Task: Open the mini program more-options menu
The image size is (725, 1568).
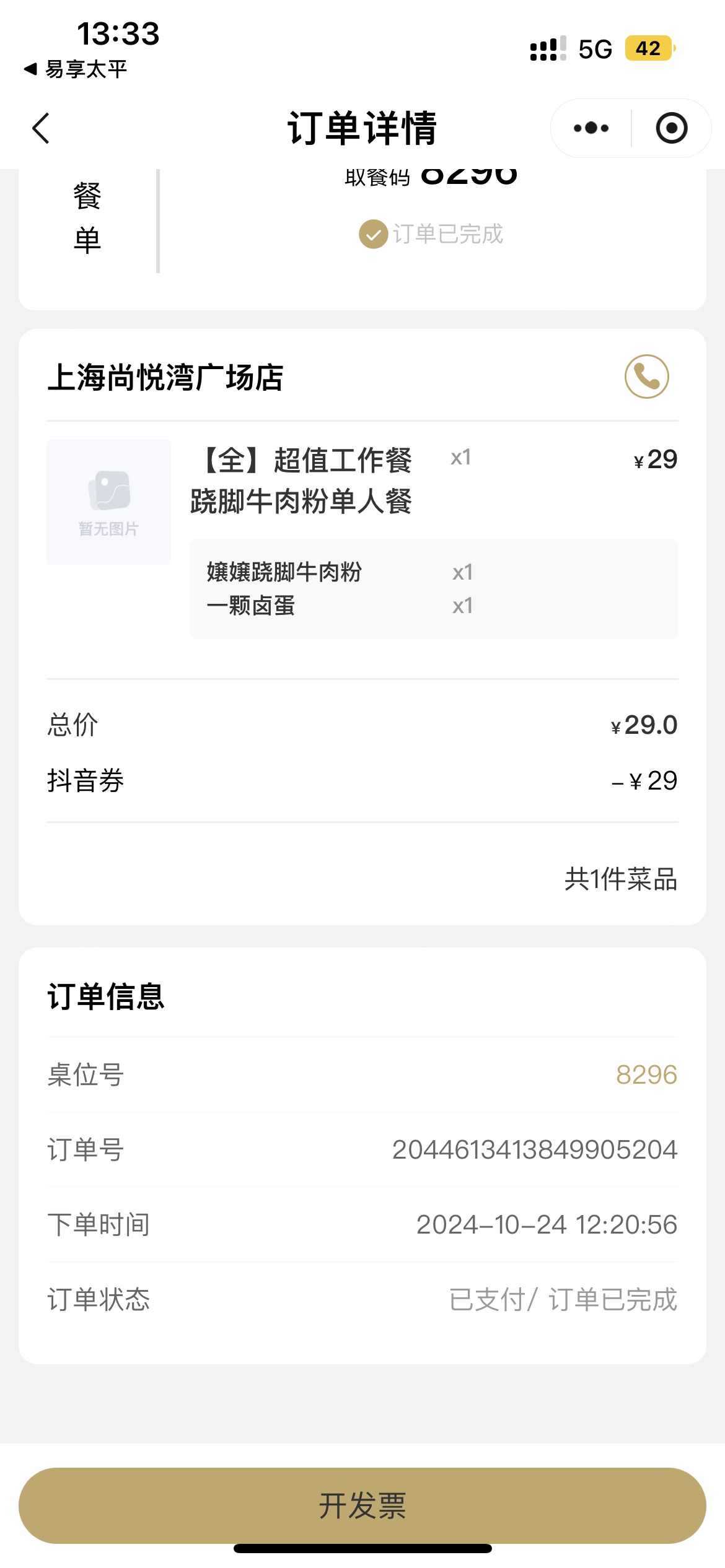Action: point(591,128)
